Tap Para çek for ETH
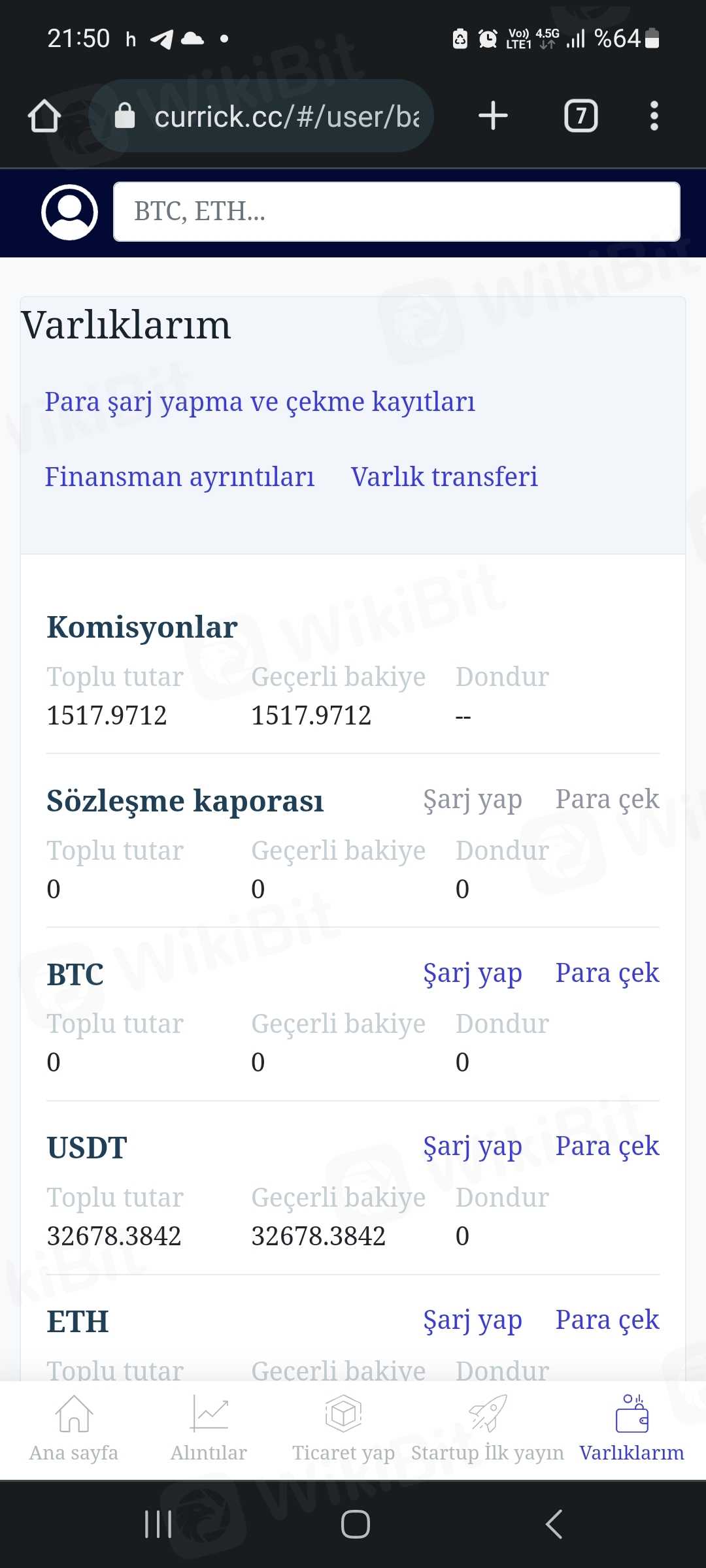 pos(607,1320)
